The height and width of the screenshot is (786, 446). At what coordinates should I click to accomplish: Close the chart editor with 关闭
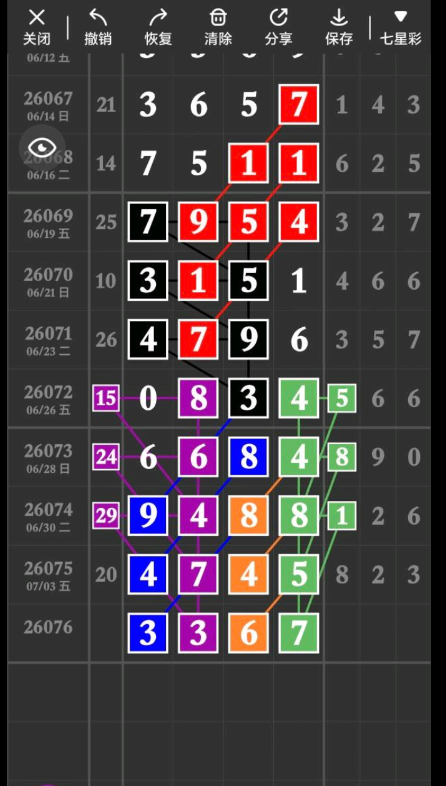pyautogui.click(x=37, y=28)
